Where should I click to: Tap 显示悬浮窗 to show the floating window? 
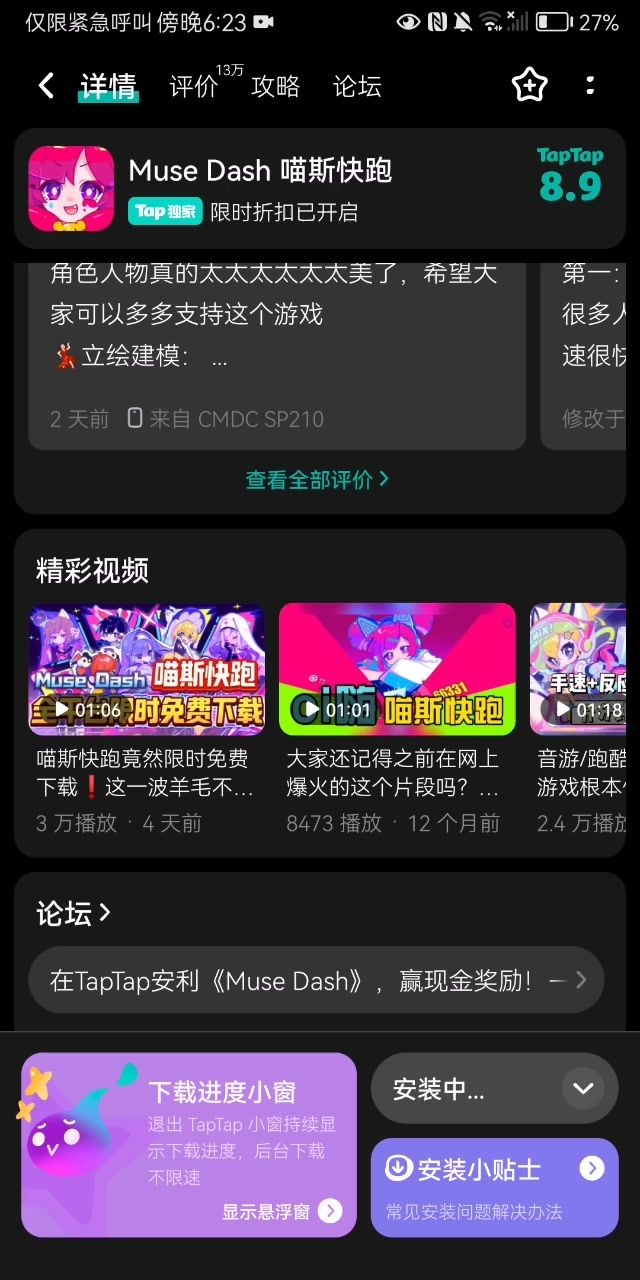(282, 1212)
